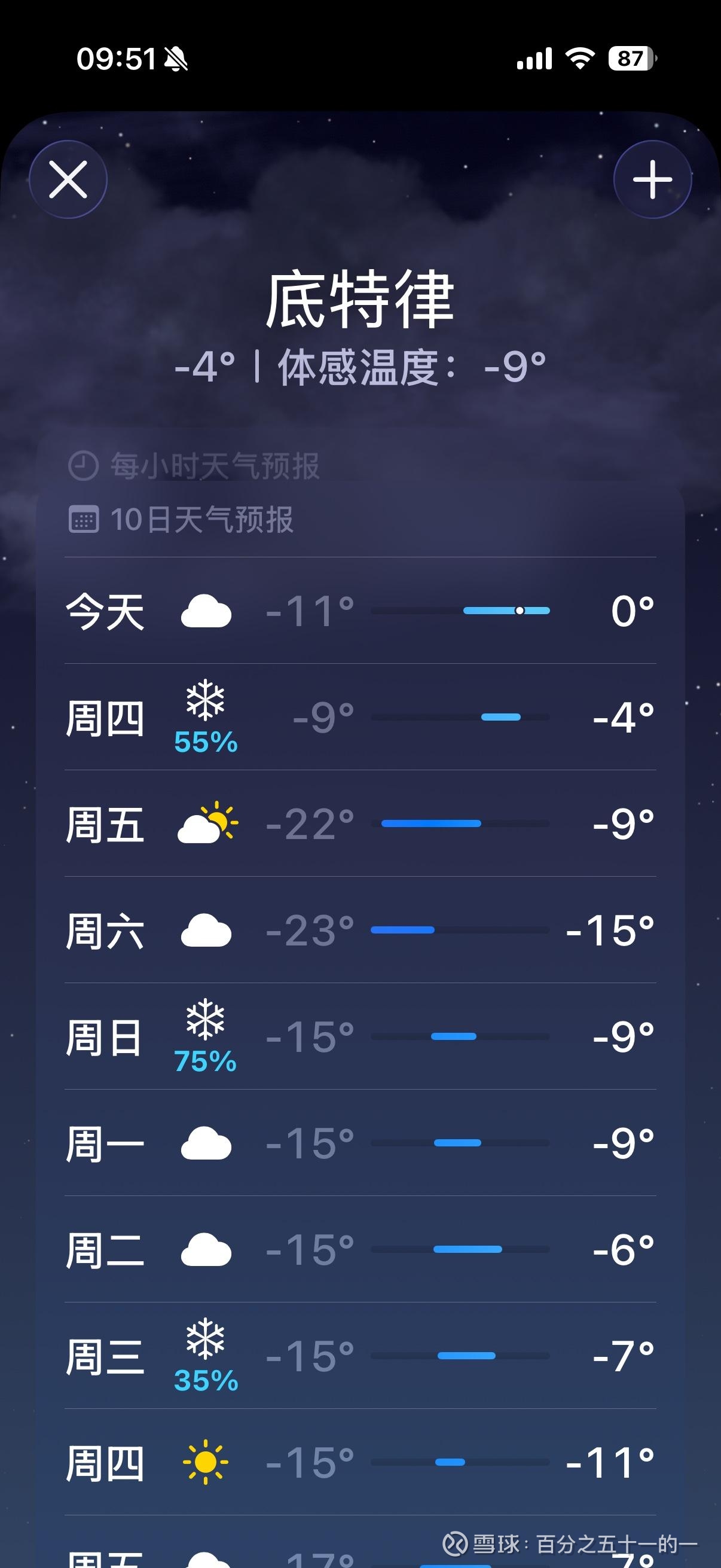Tap the partly sunny icon for 周五

coord(207,825)
